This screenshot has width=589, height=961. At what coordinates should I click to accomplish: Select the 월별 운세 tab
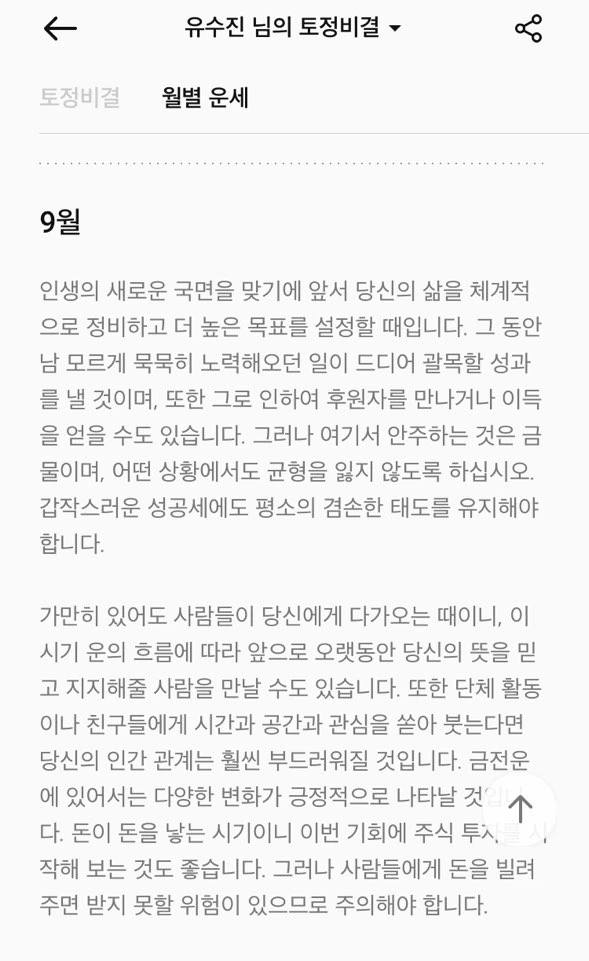click(x=205, y=97)
